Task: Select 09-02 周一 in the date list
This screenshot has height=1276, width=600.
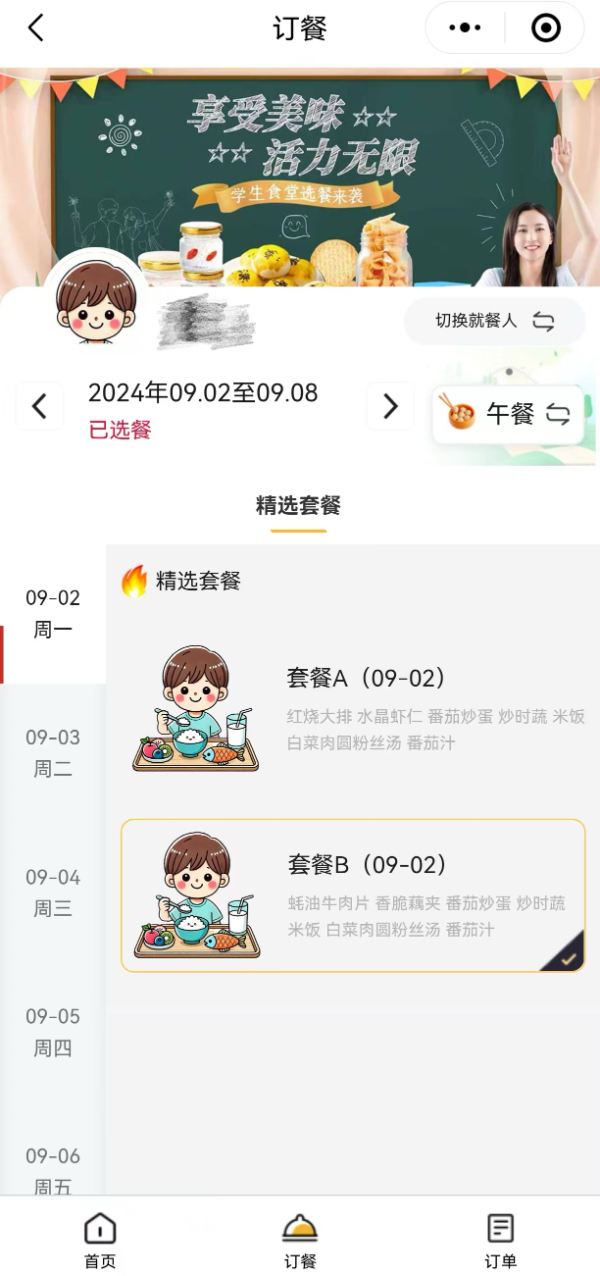Action: pos(53,614)
